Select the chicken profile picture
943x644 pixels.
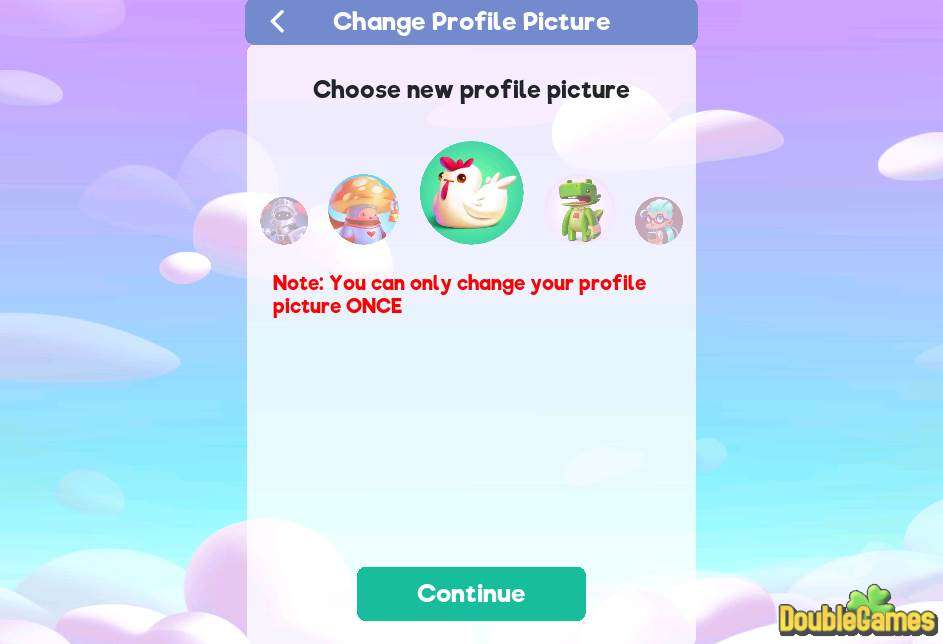[x=471, y=193]
